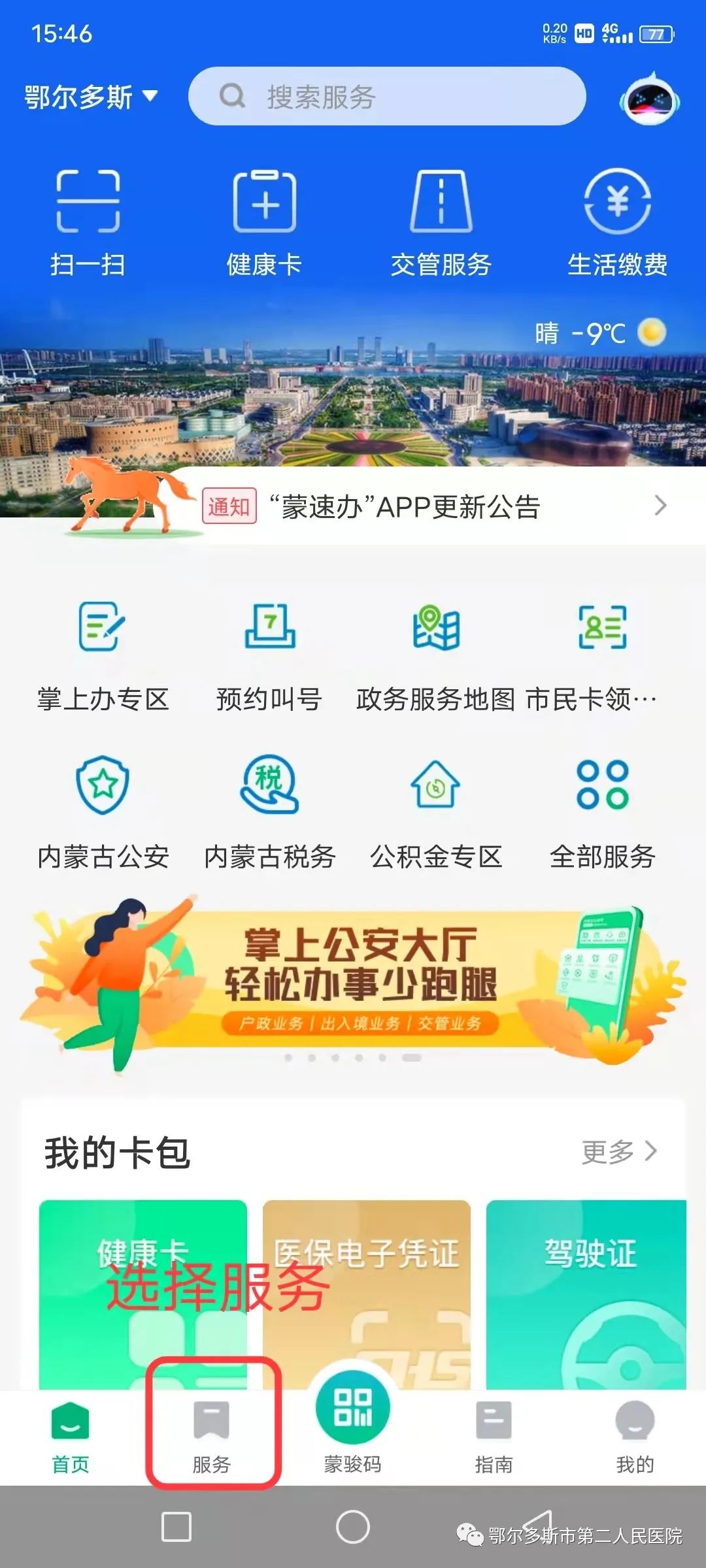
Task: Open the 驾驶证 card
Action: 586,1294
